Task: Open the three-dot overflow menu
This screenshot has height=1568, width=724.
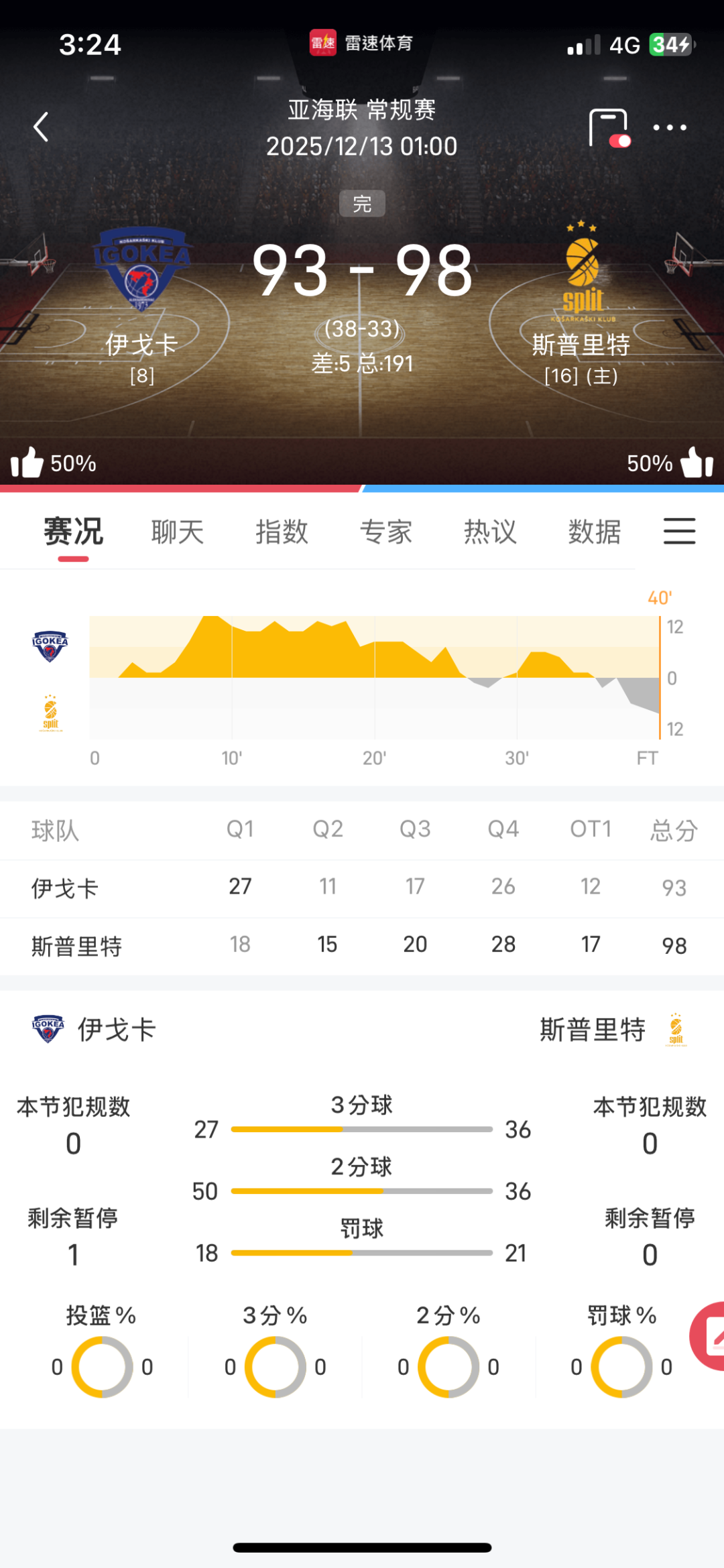Action: [x=670, y=127]
